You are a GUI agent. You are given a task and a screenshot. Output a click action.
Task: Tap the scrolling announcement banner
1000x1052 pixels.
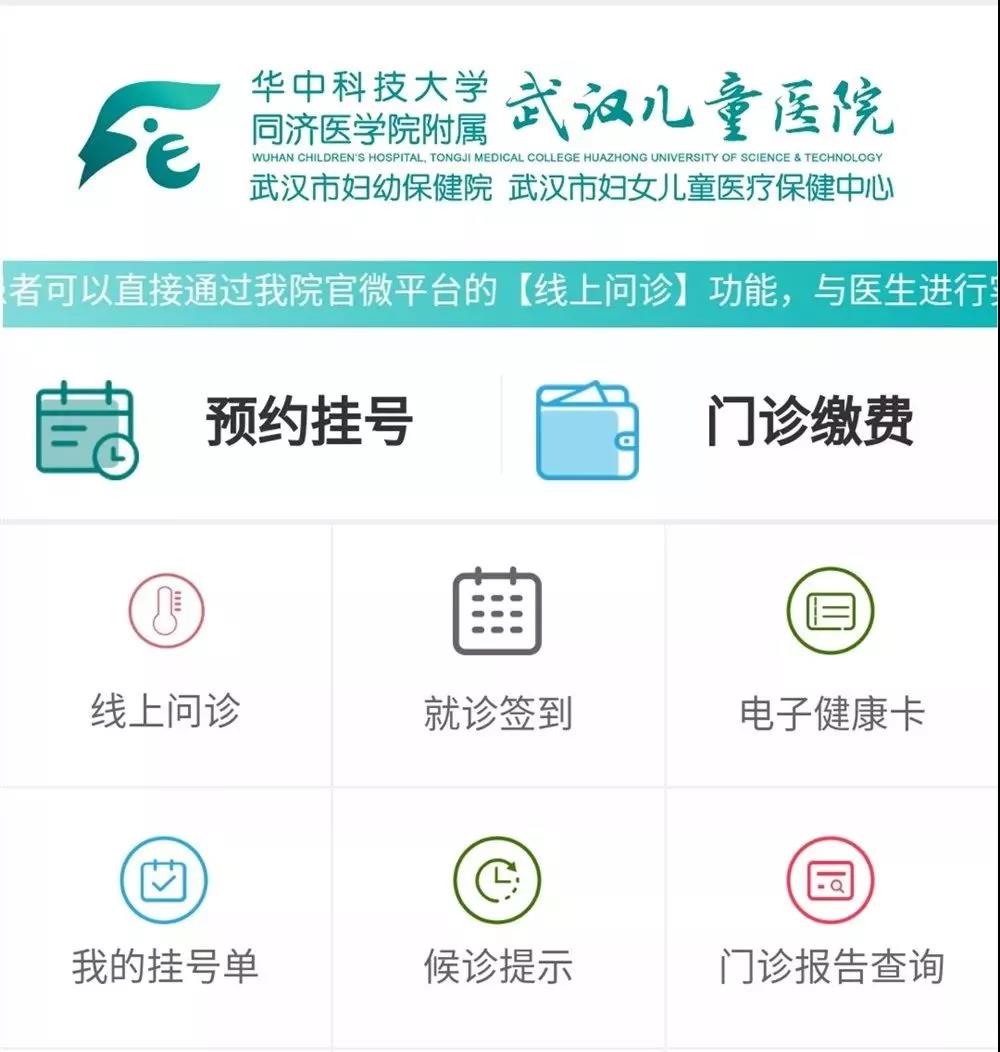pos(500,292)
